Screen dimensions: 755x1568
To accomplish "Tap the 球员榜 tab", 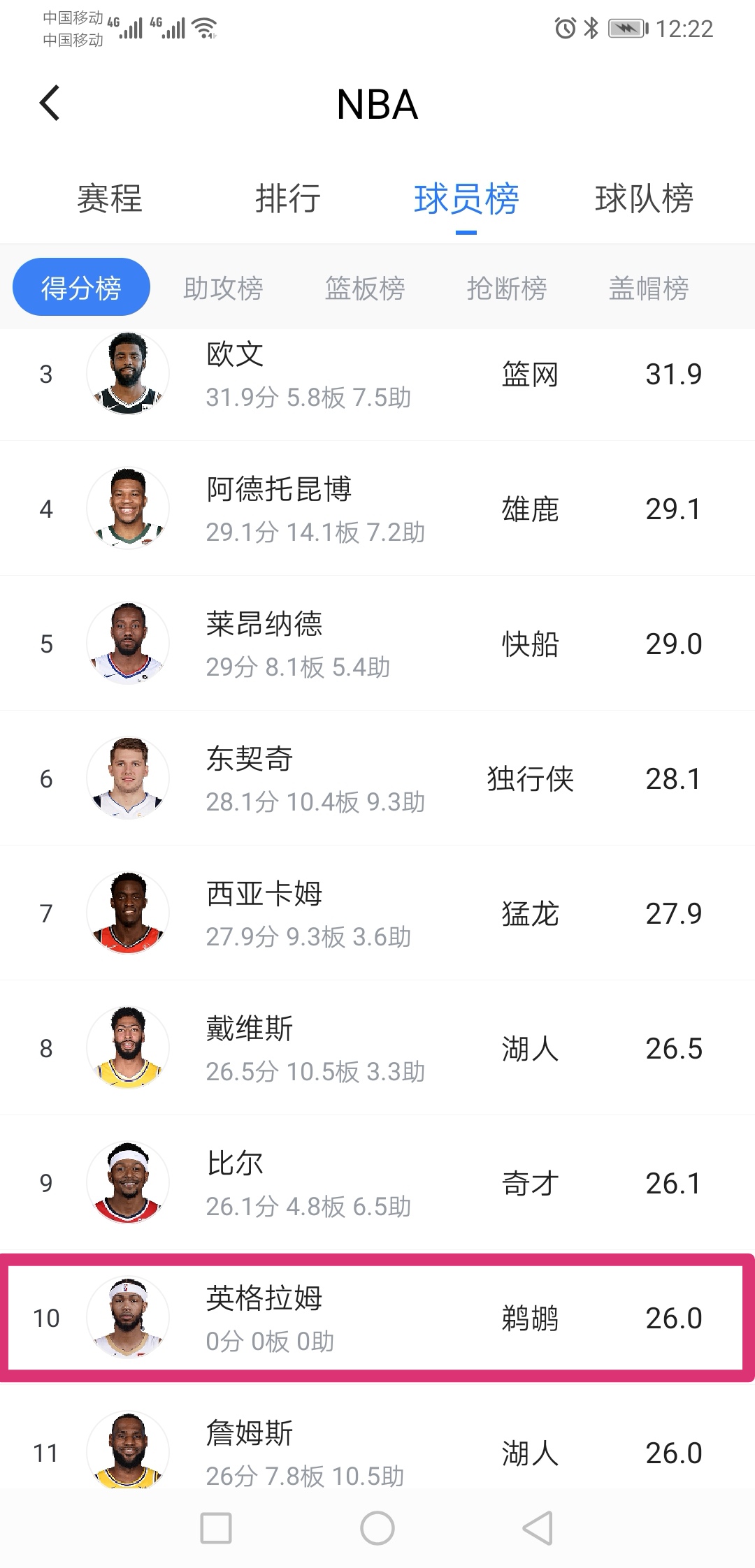I will point(466,198).
